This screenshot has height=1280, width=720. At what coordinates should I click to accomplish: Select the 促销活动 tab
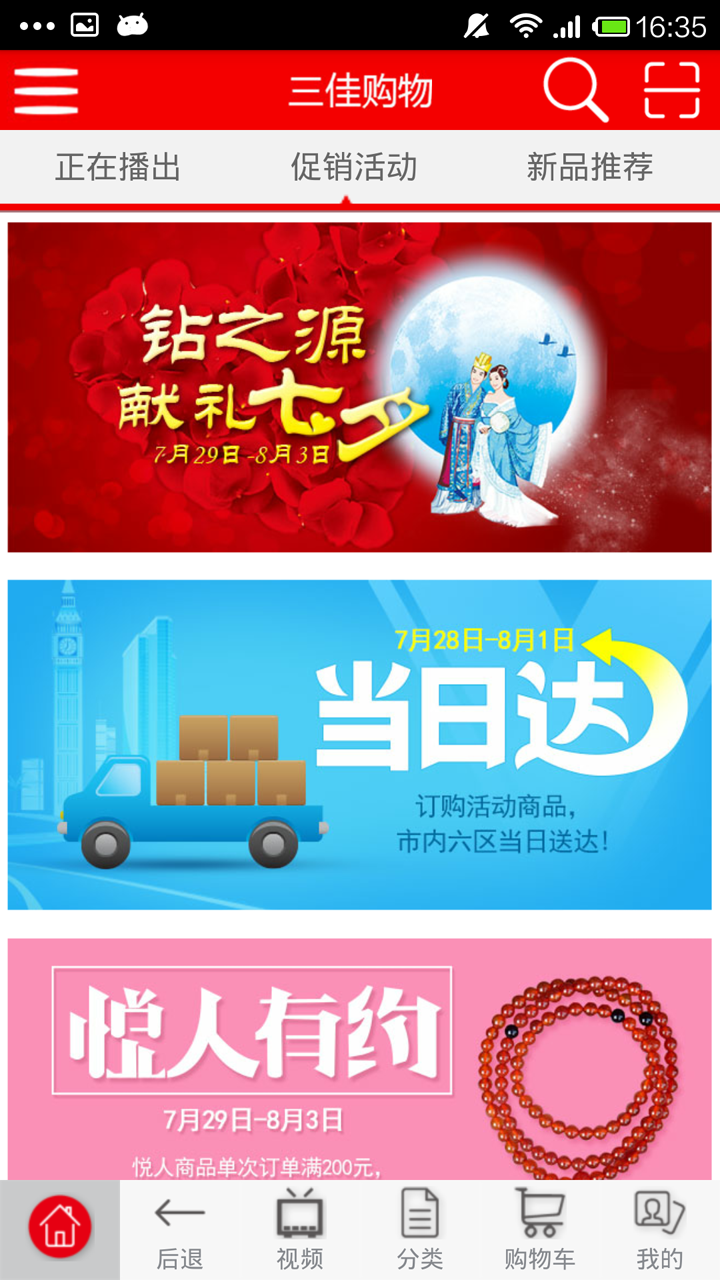354,167
